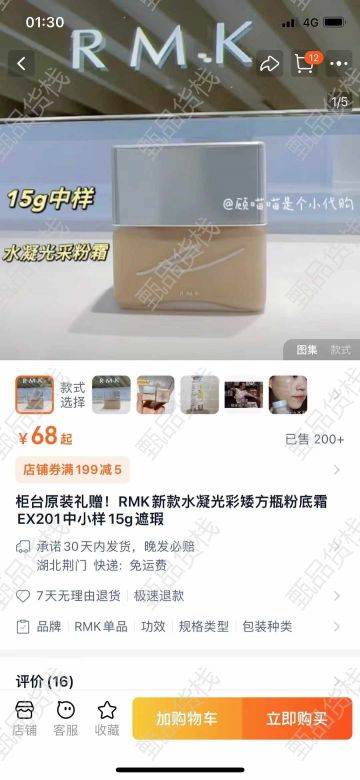Open the shopping cart with 12 items

click(x=304, y=64)
